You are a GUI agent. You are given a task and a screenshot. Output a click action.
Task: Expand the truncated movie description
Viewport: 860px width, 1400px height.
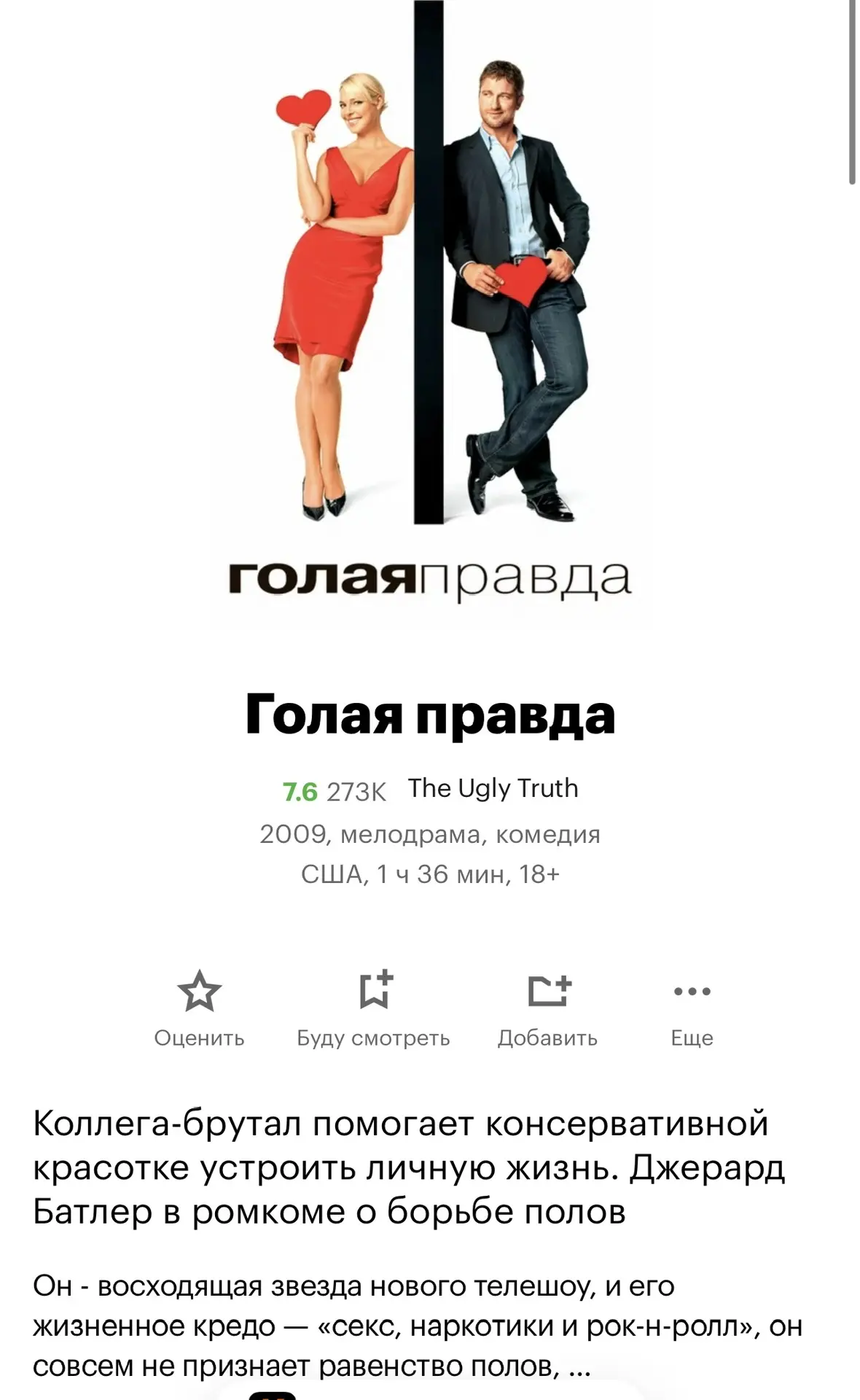(578, 1367)
